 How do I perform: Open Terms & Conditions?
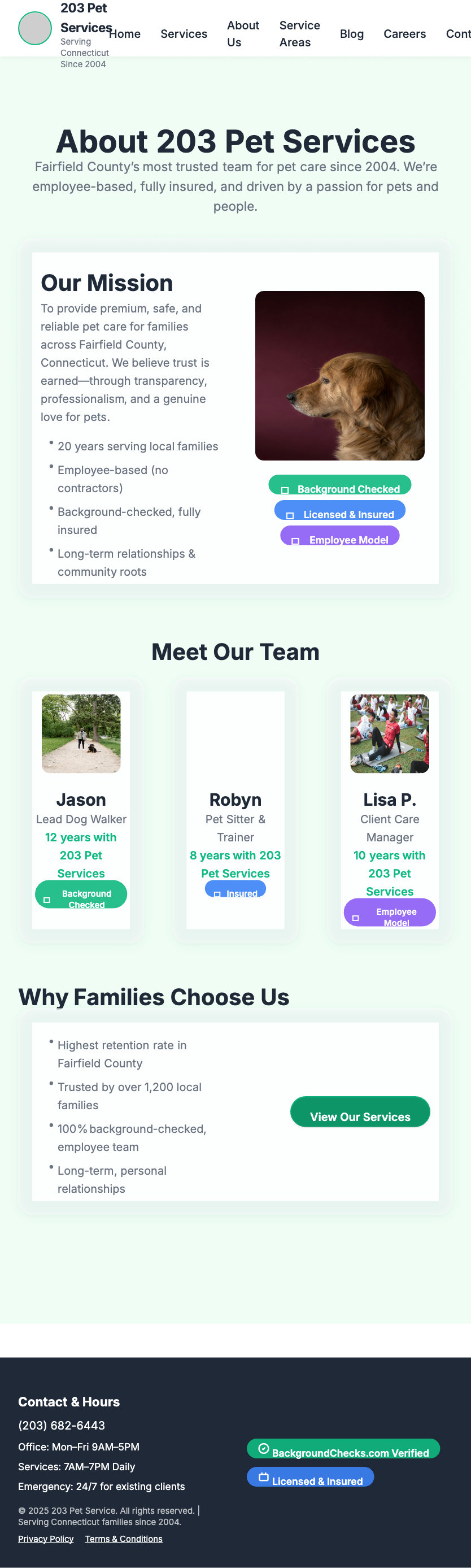pos(124,1538)
